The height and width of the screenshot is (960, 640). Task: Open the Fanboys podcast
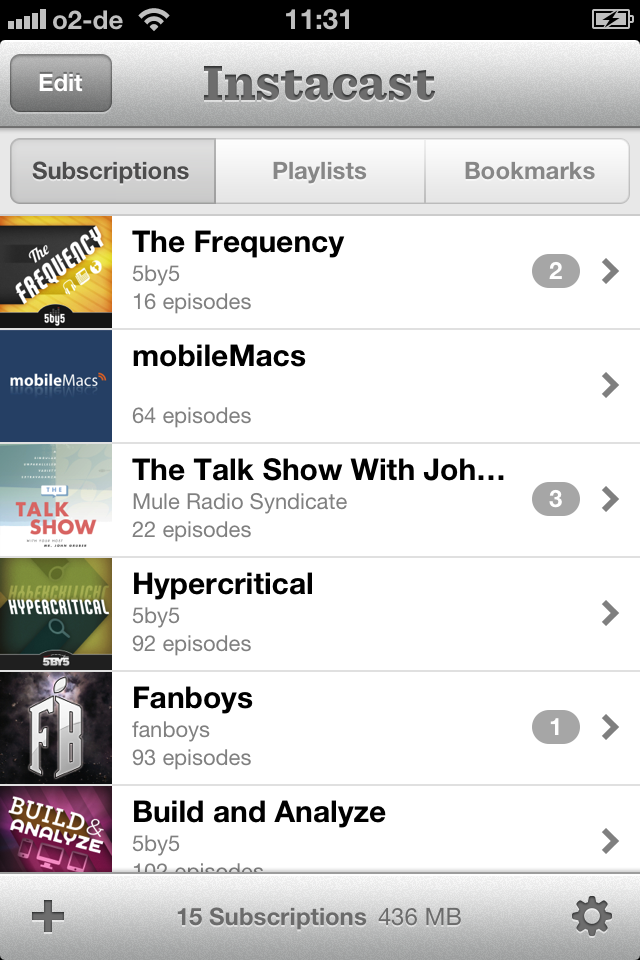tap(320, 728)
